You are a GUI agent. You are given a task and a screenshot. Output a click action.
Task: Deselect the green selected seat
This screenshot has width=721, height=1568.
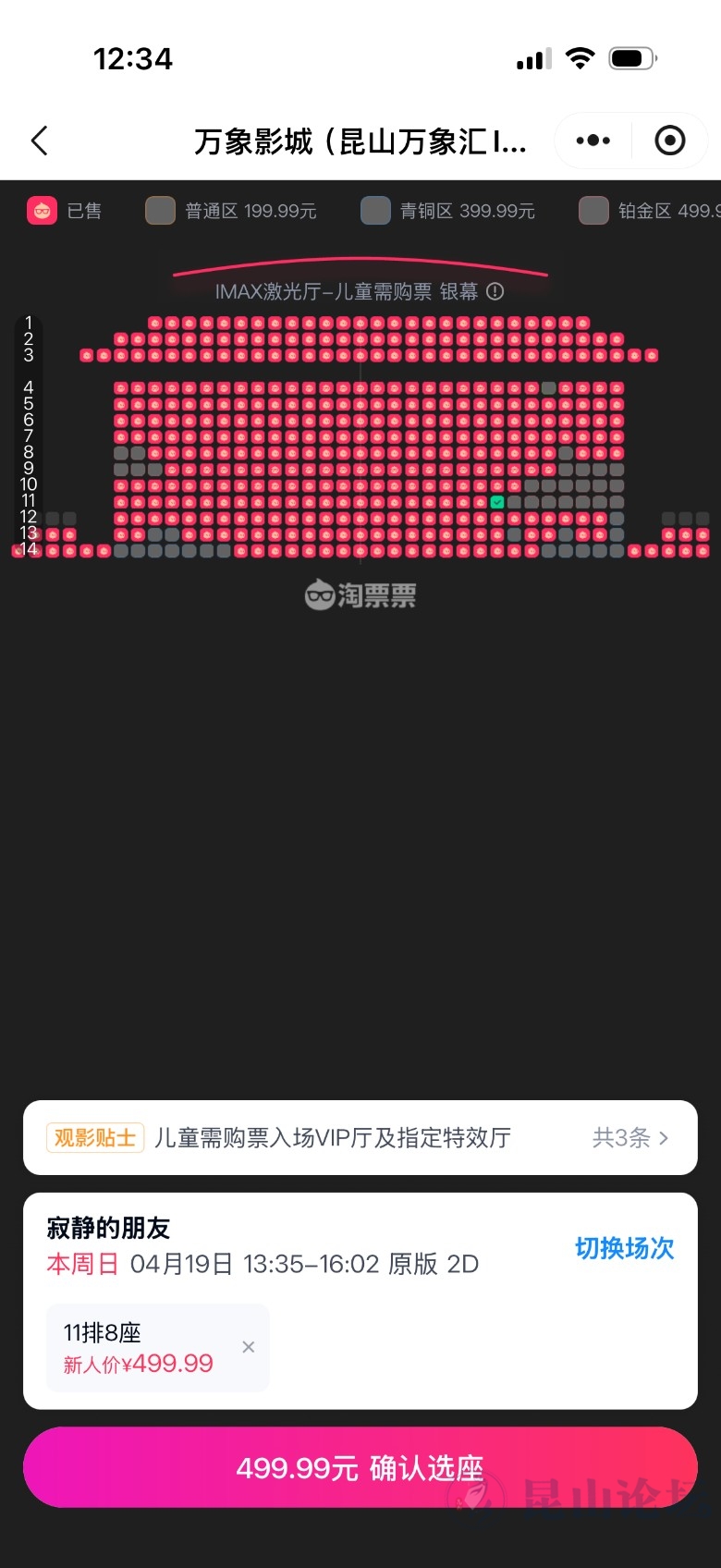click(x=497, y=502)
